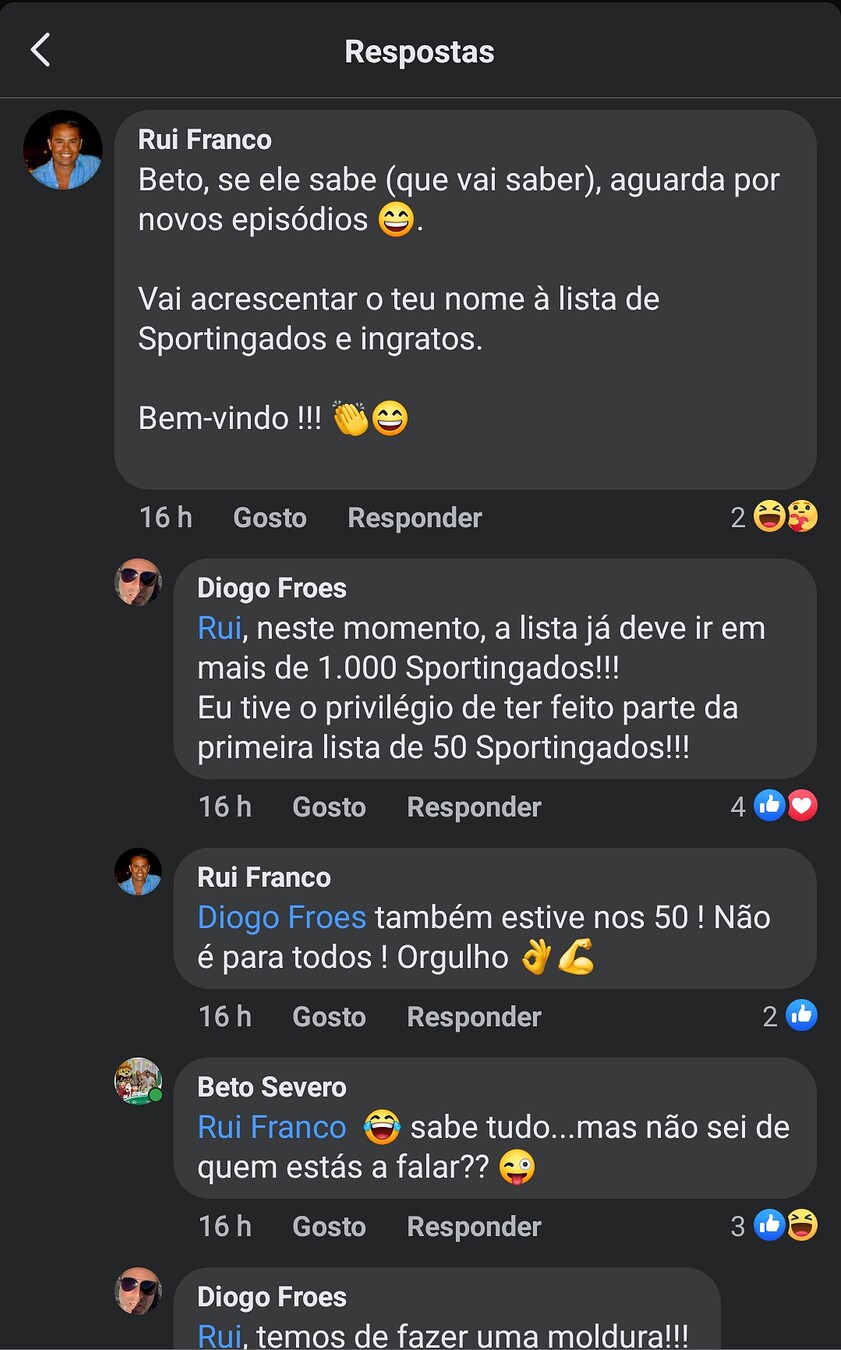This screenshot has width=841, height=1350.
Task: View reactions on Beto Severo's comment
Action: point(774,1225)
